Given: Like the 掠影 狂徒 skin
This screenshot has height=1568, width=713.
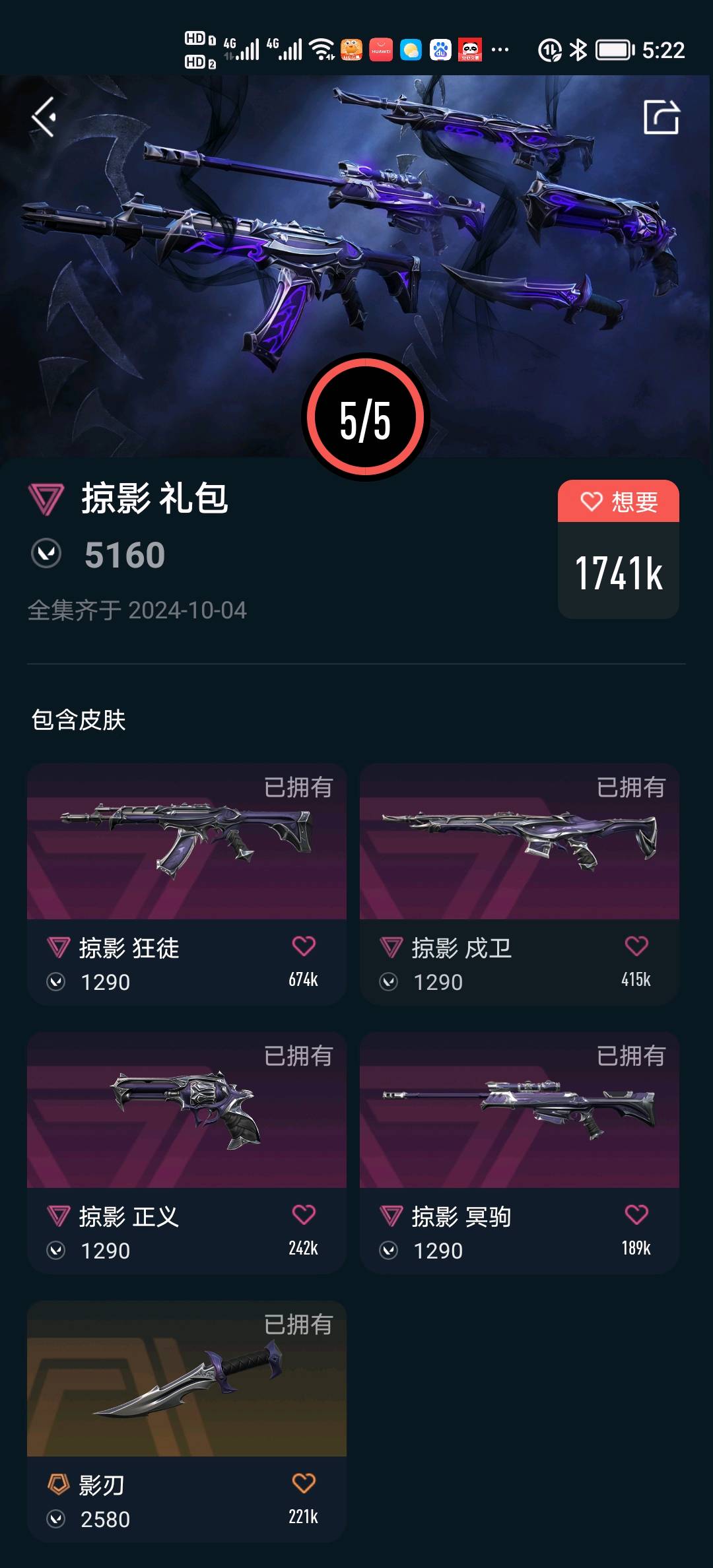Looking at the screenshot, I should pos(304,946).
